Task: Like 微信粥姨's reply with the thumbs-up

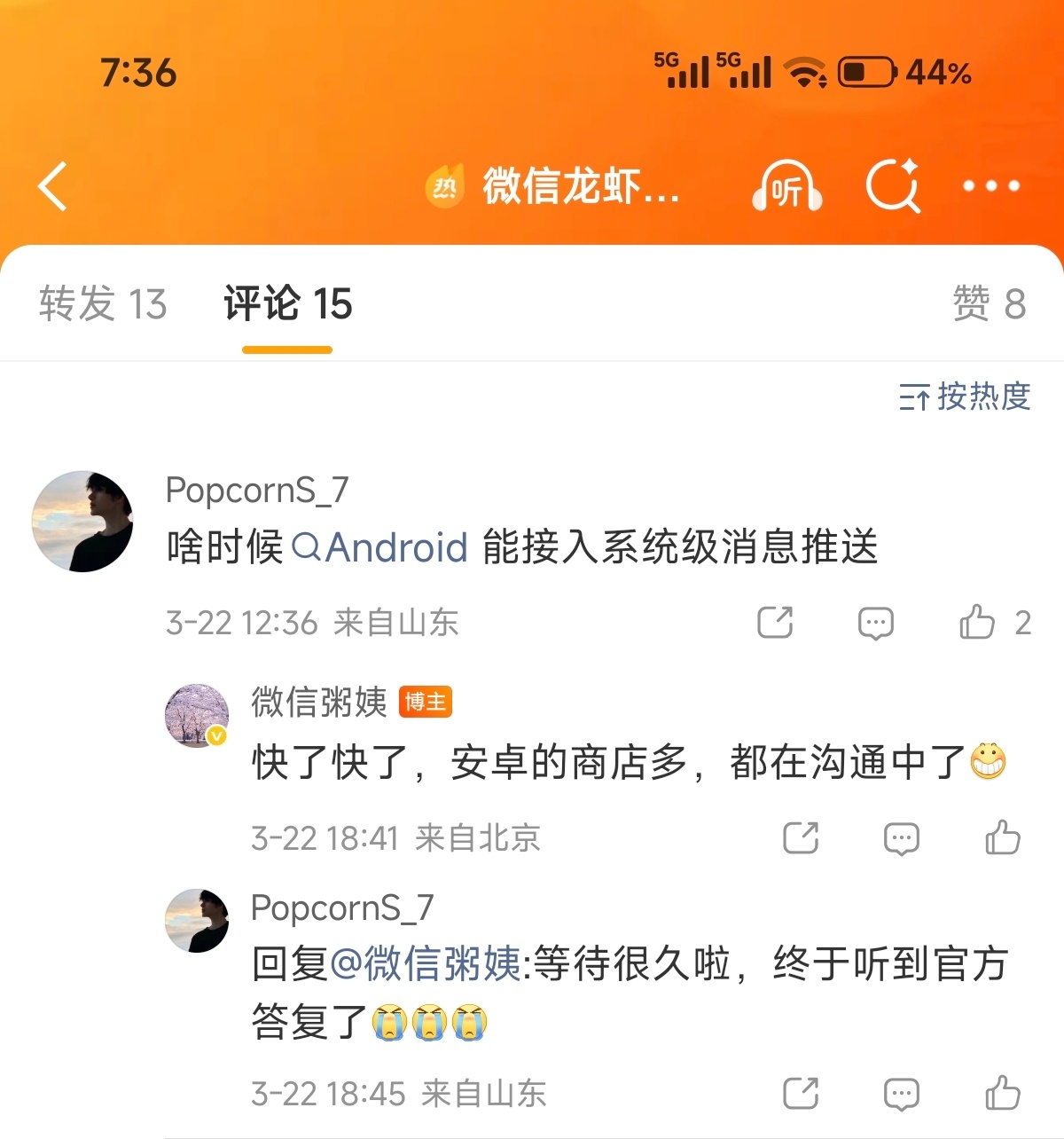Action: pyautogui.click(x=1004, y=837)
